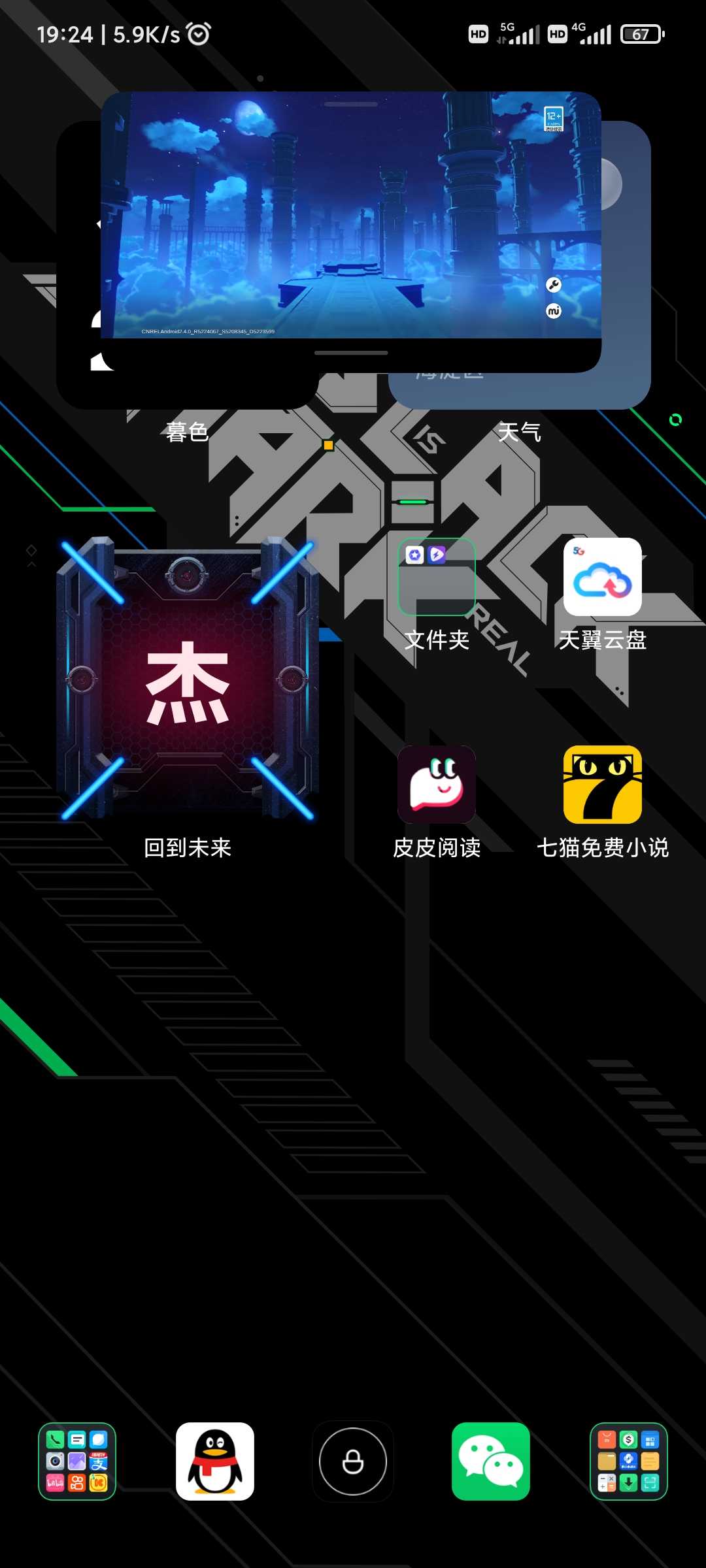Launch the 天翼云盘 app
The width and height of the screenshot is (706, 1568).
point(603,577)
